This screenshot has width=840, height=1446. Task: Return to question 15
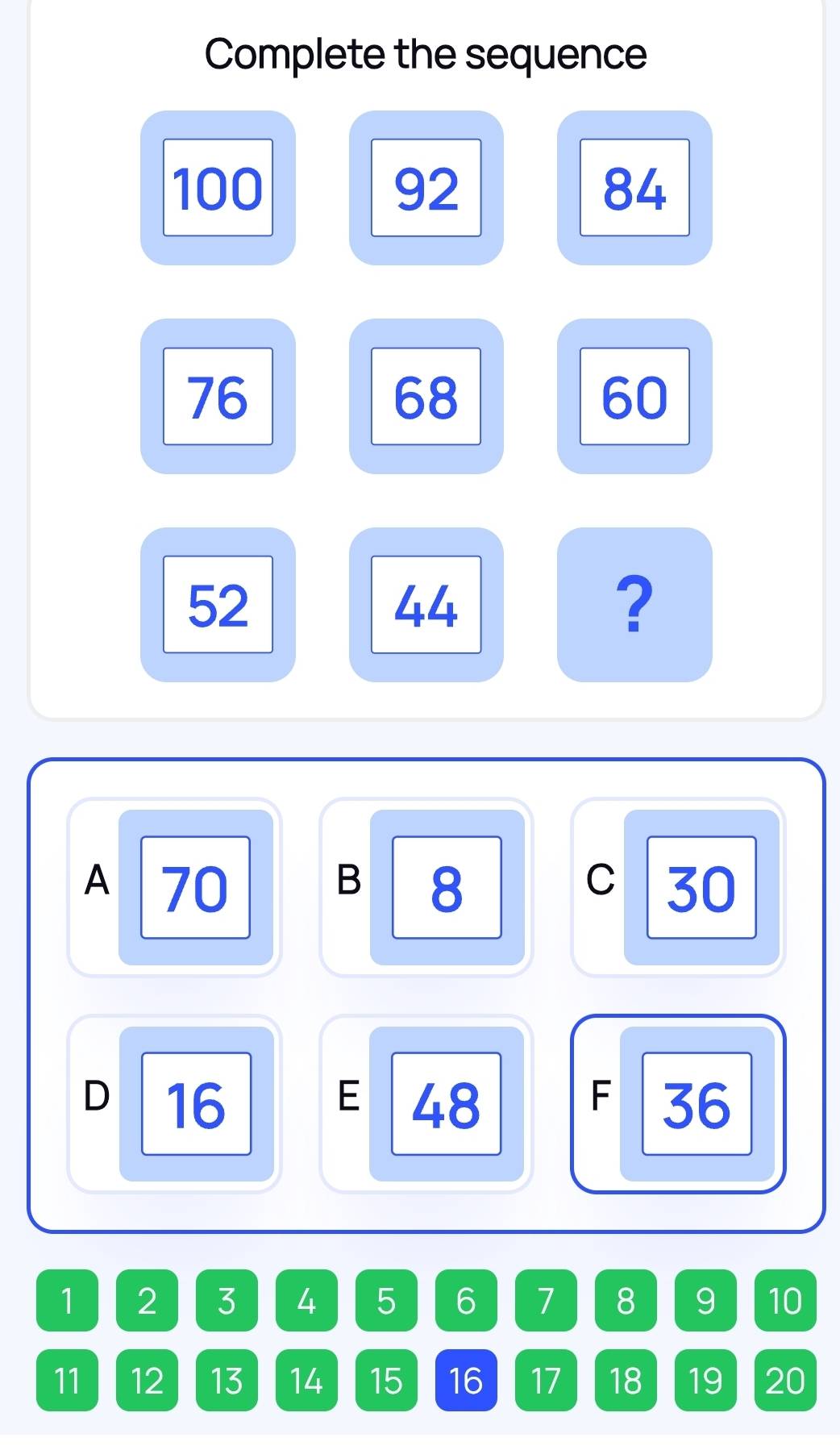coord(386,1380)
